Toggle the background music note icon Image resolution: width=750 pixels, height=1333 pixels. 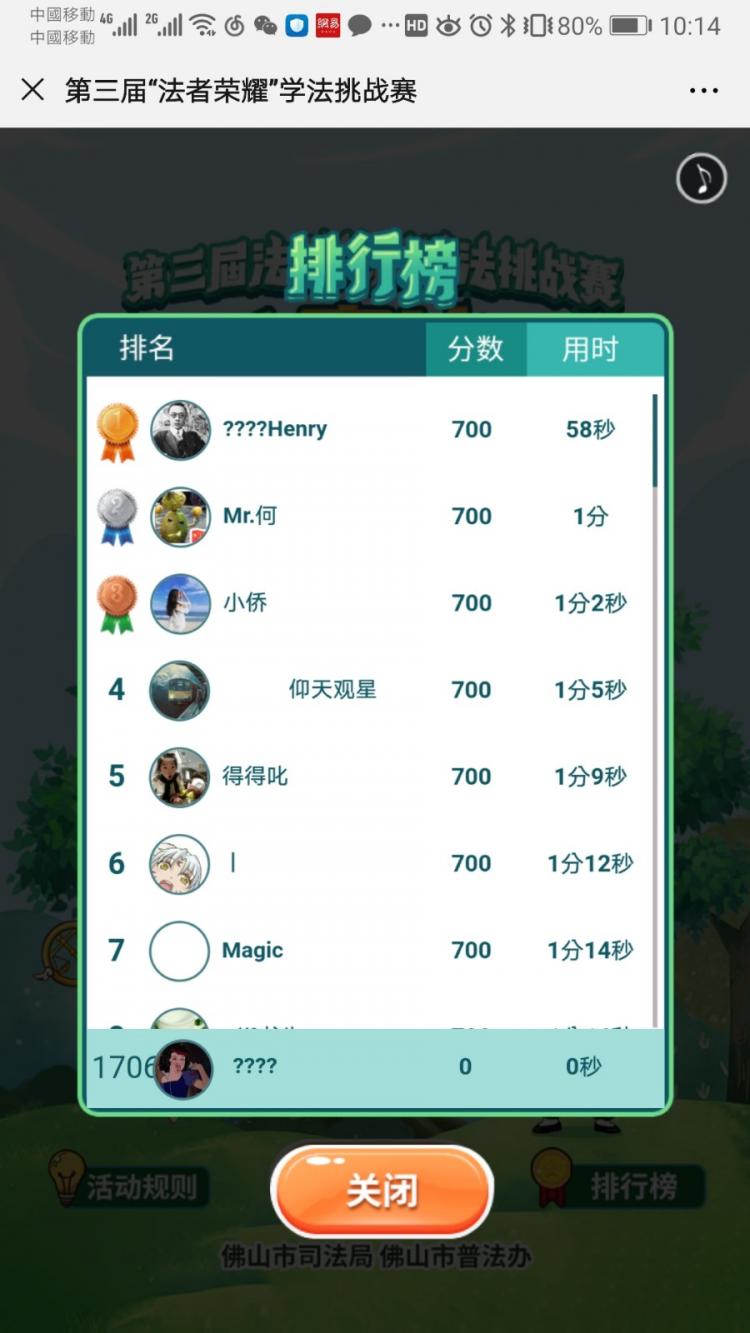click(x=701, y=179)
